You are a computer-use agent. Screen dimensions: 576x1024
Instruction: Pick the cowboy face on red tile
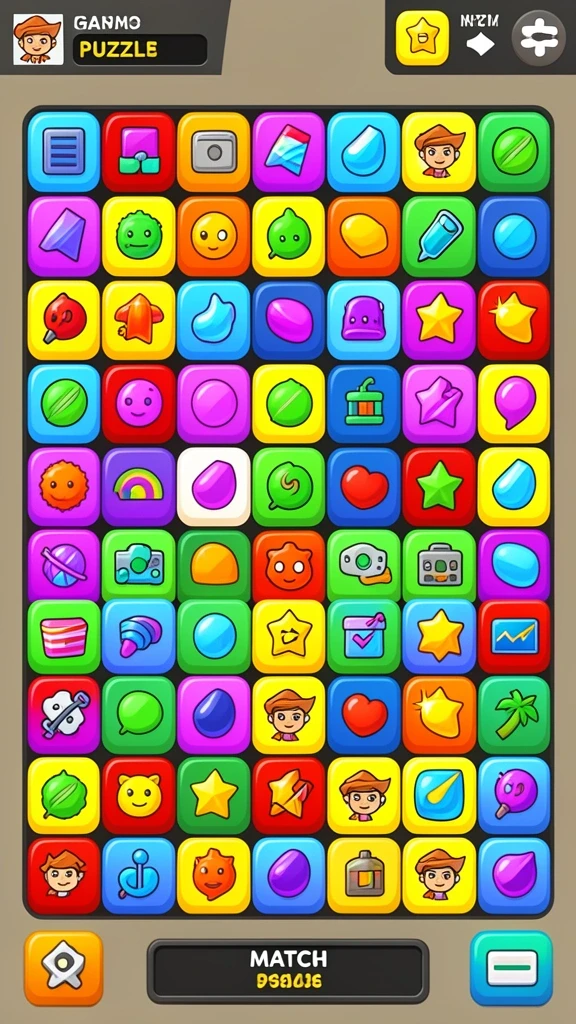coord(63,875)
